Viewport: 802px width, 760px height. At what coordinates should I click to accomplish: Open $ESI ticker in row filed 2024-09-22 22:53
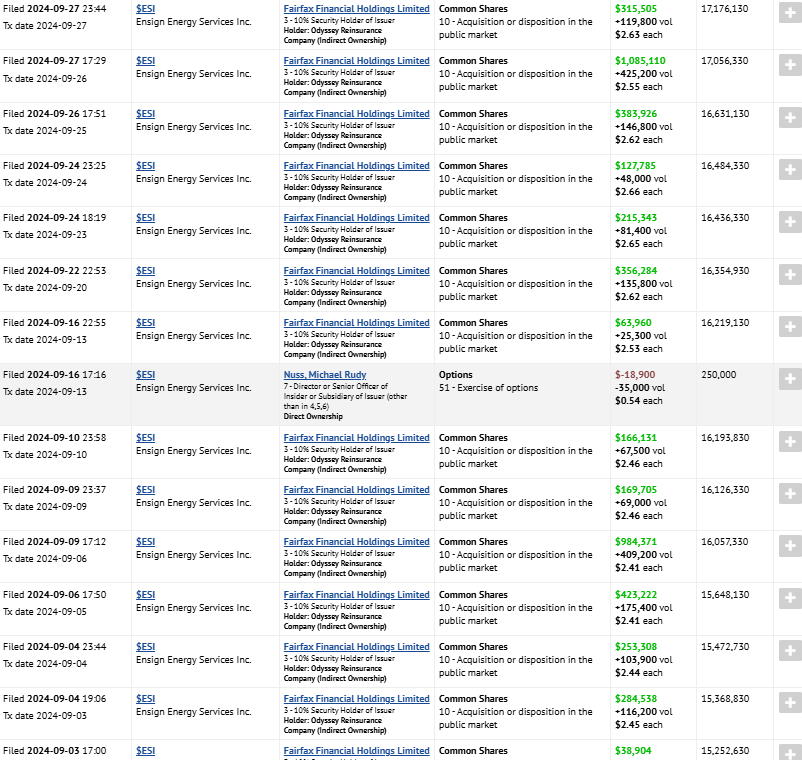(145, 271)
